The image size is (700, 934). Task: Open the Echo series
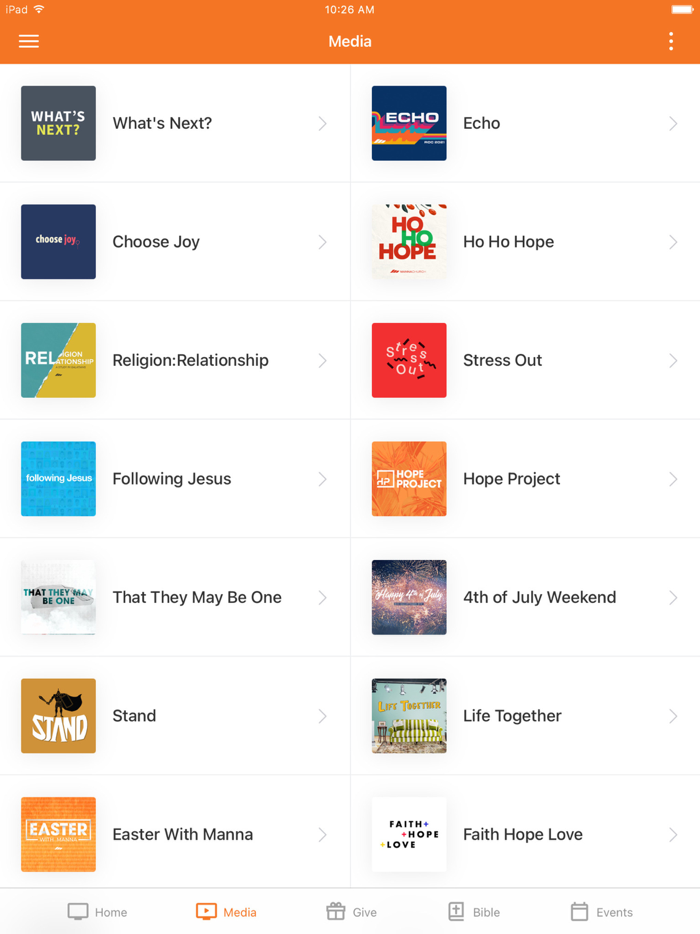coord(525,124)
